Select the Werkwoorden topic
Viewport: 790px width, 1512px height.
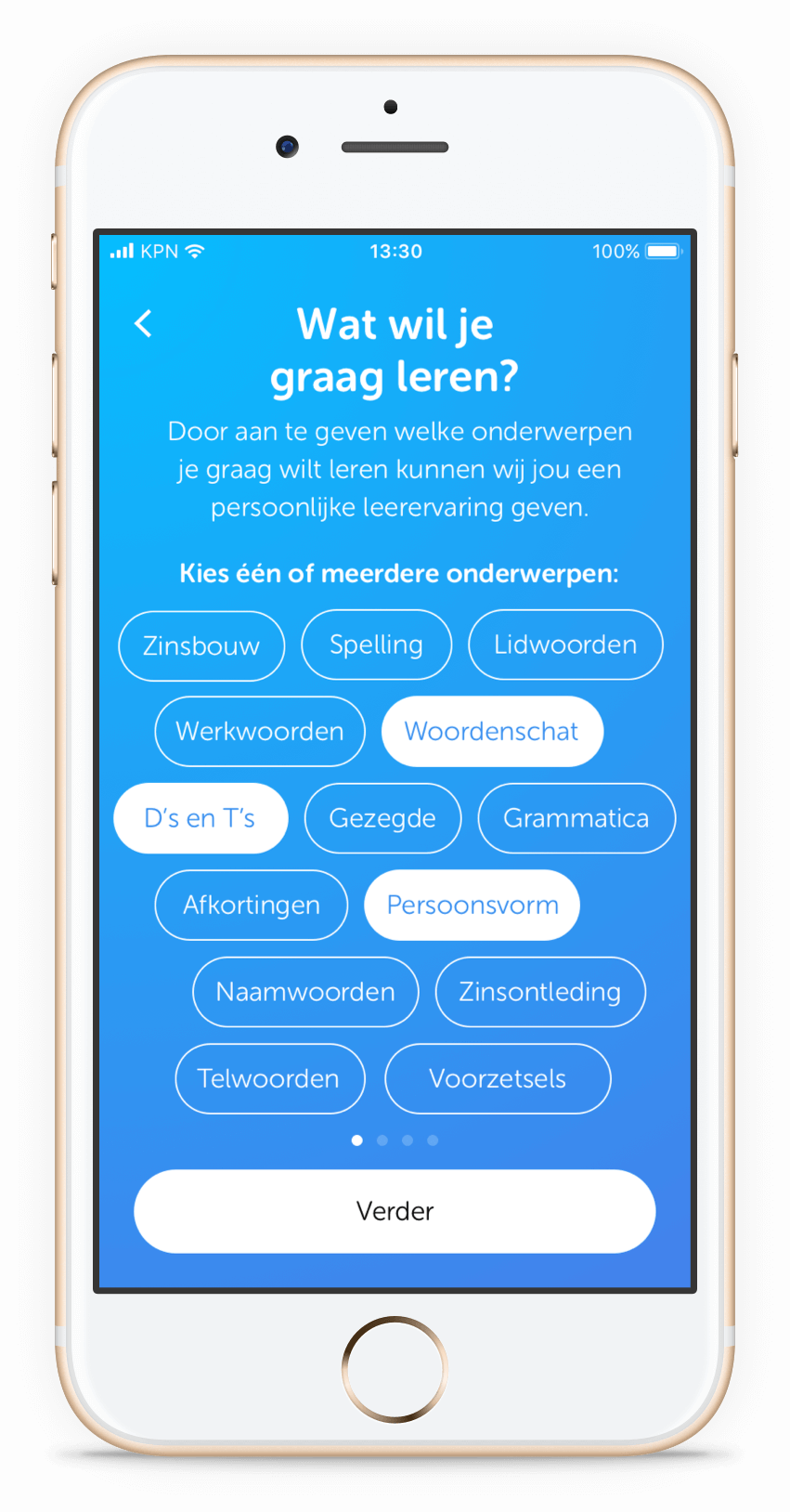click(260, 731)
